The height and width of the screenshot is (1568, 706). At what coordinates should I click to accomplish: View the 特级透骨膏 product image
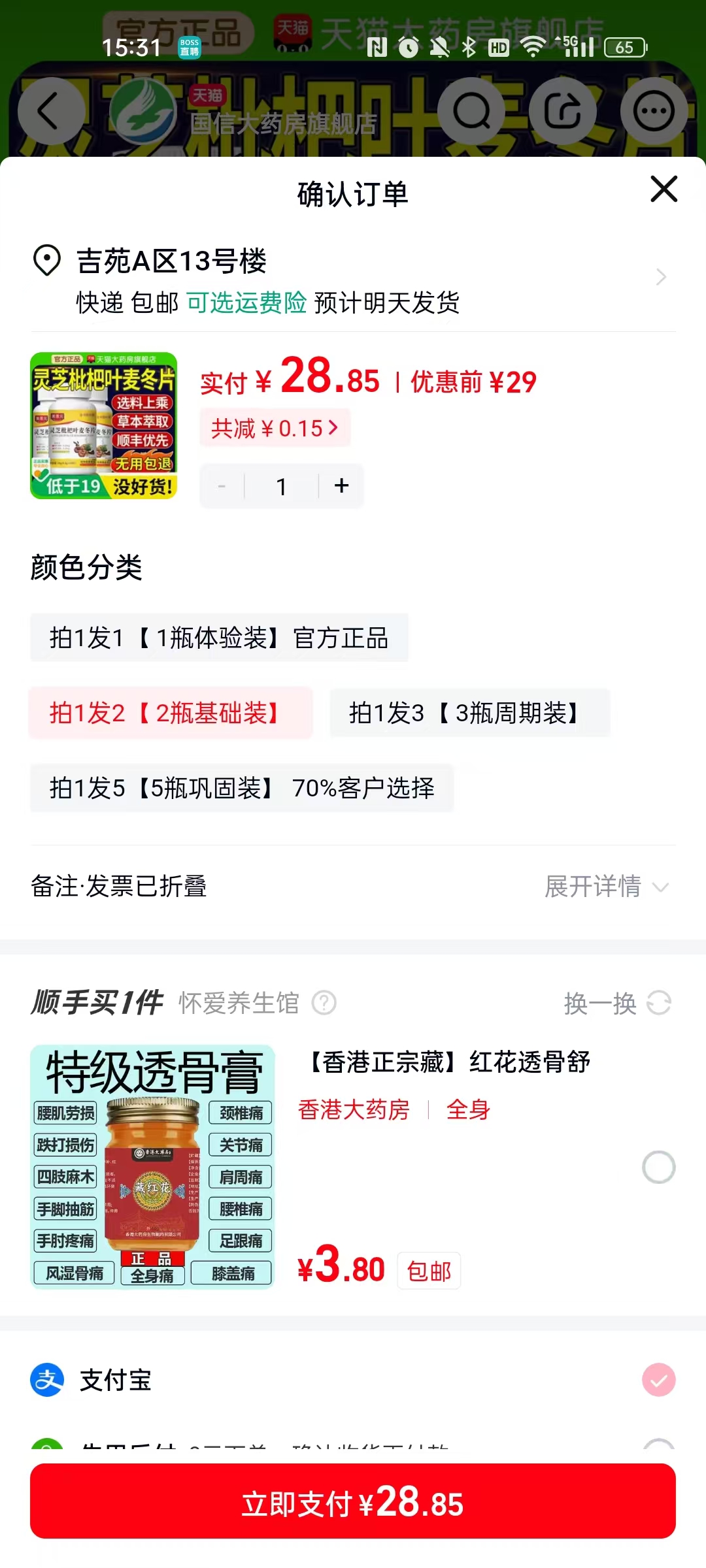click(152, 1166)
